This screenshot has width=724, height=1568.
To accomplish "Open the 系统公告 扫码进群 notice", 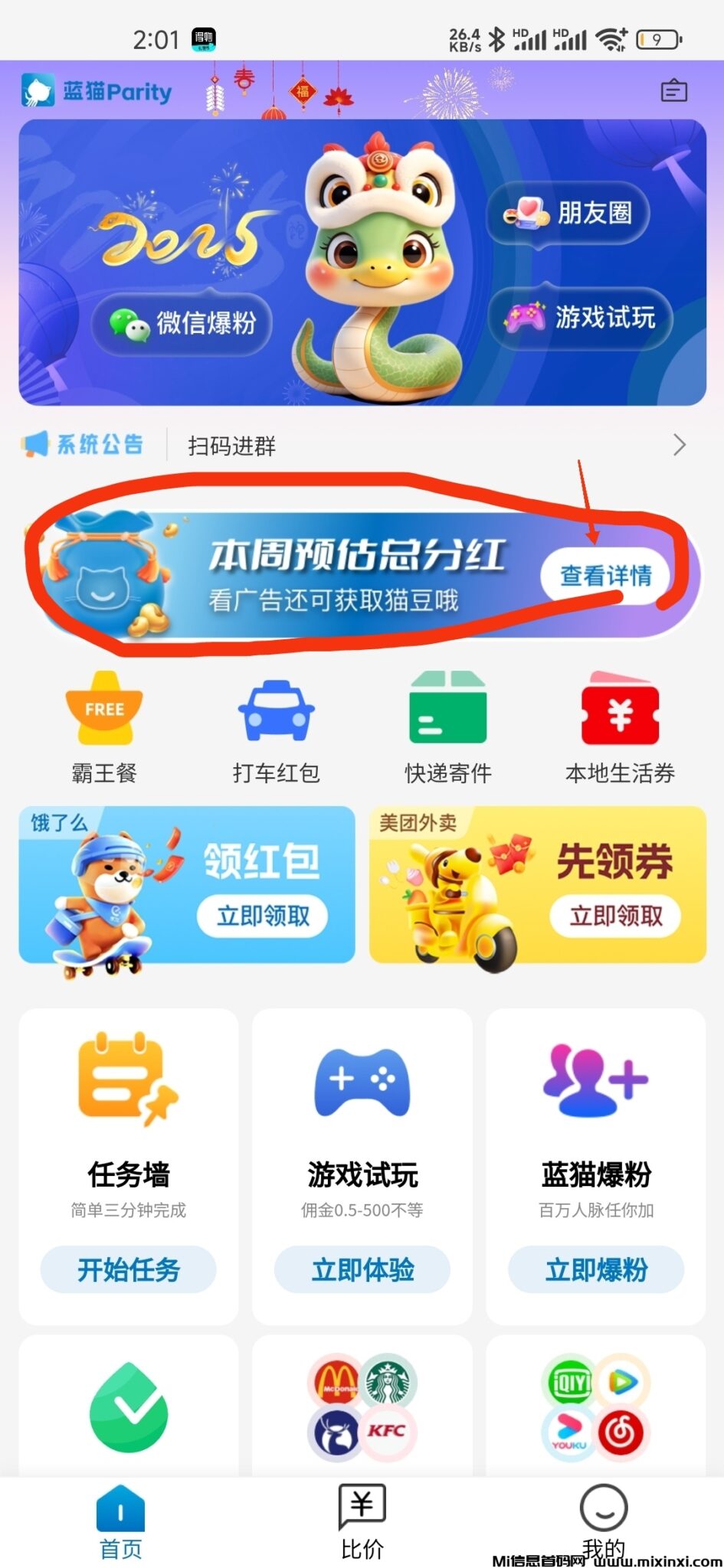I will [x=352, y=445].
